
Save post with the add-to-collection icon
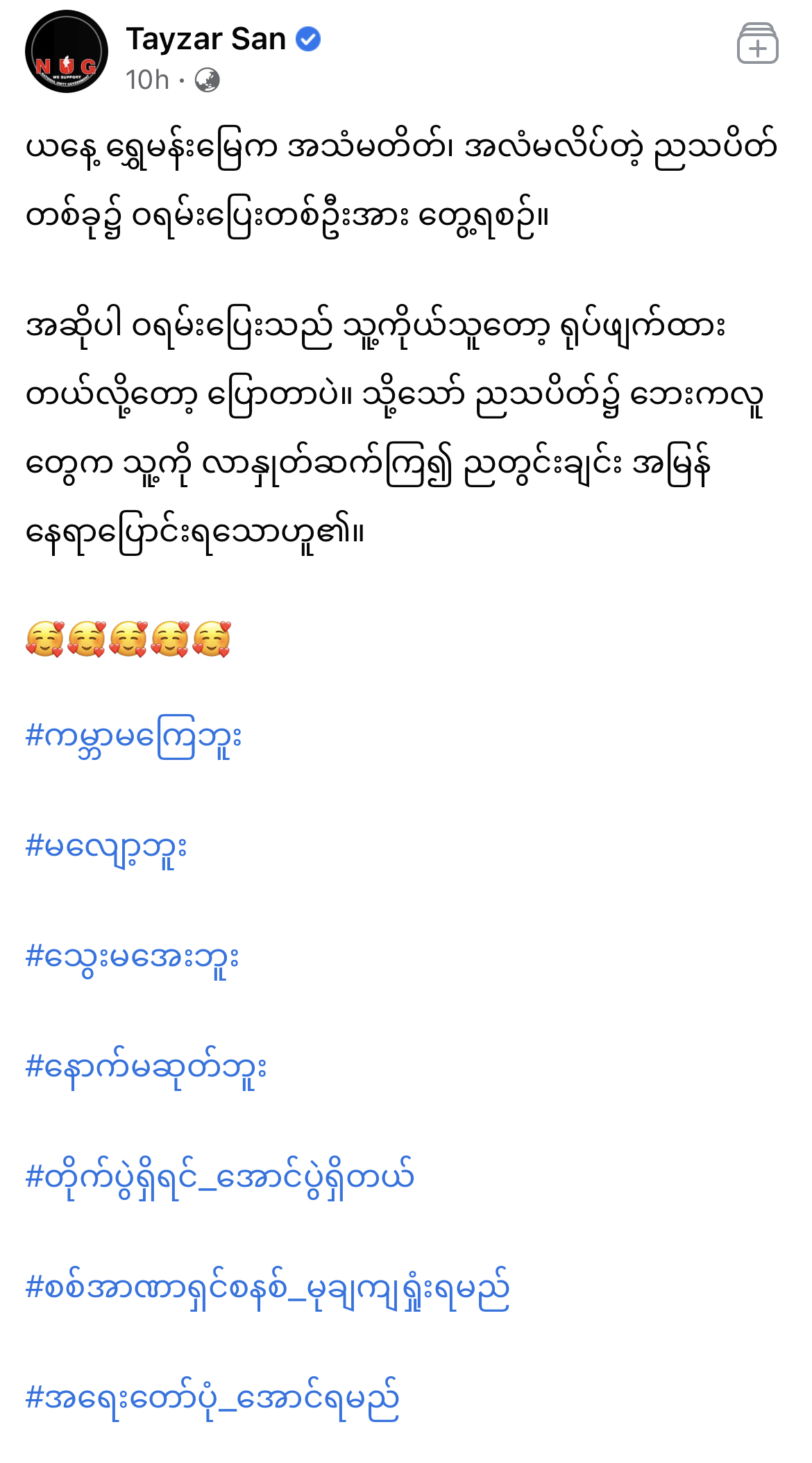tap(757, 44)
